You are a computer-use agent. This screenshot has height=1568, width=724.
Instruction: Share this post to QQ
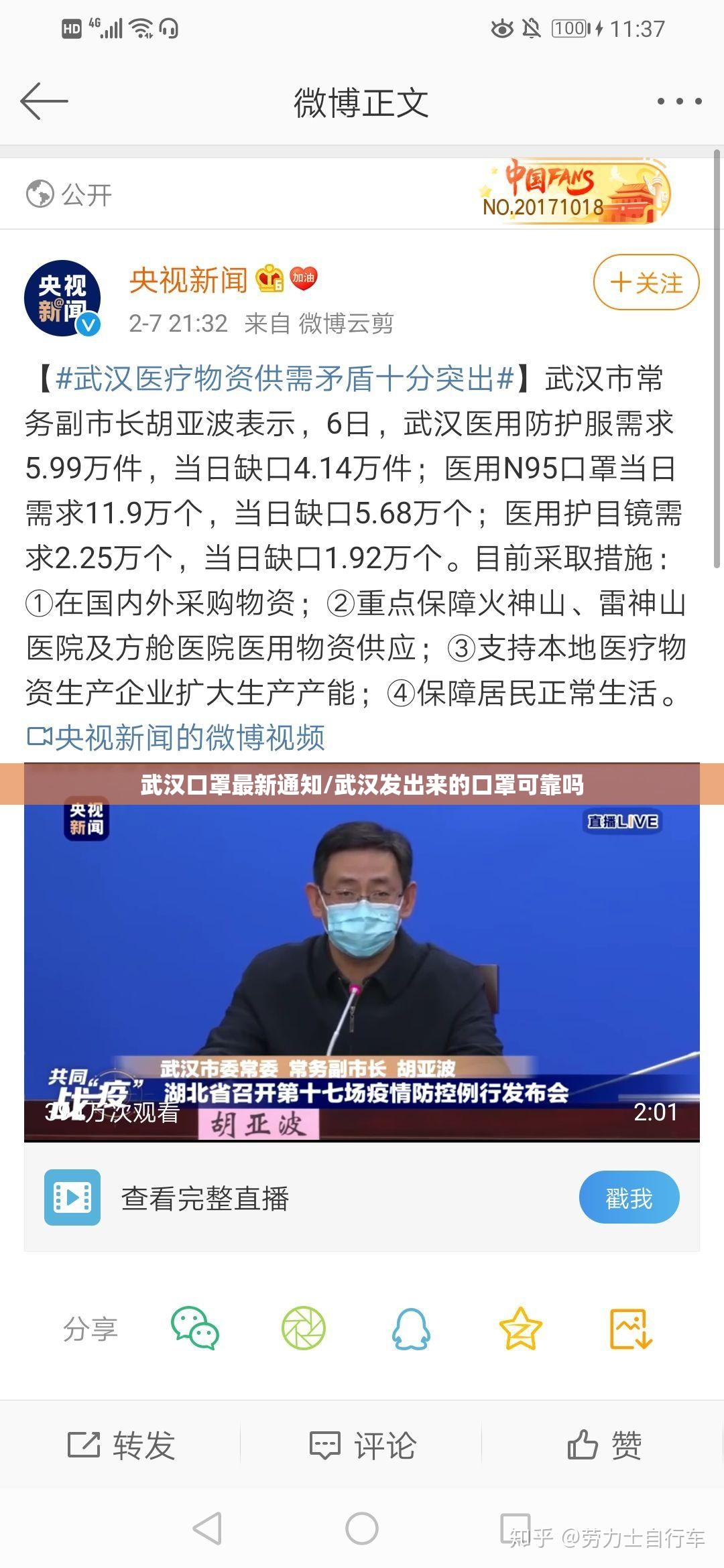pos(411,1328)
